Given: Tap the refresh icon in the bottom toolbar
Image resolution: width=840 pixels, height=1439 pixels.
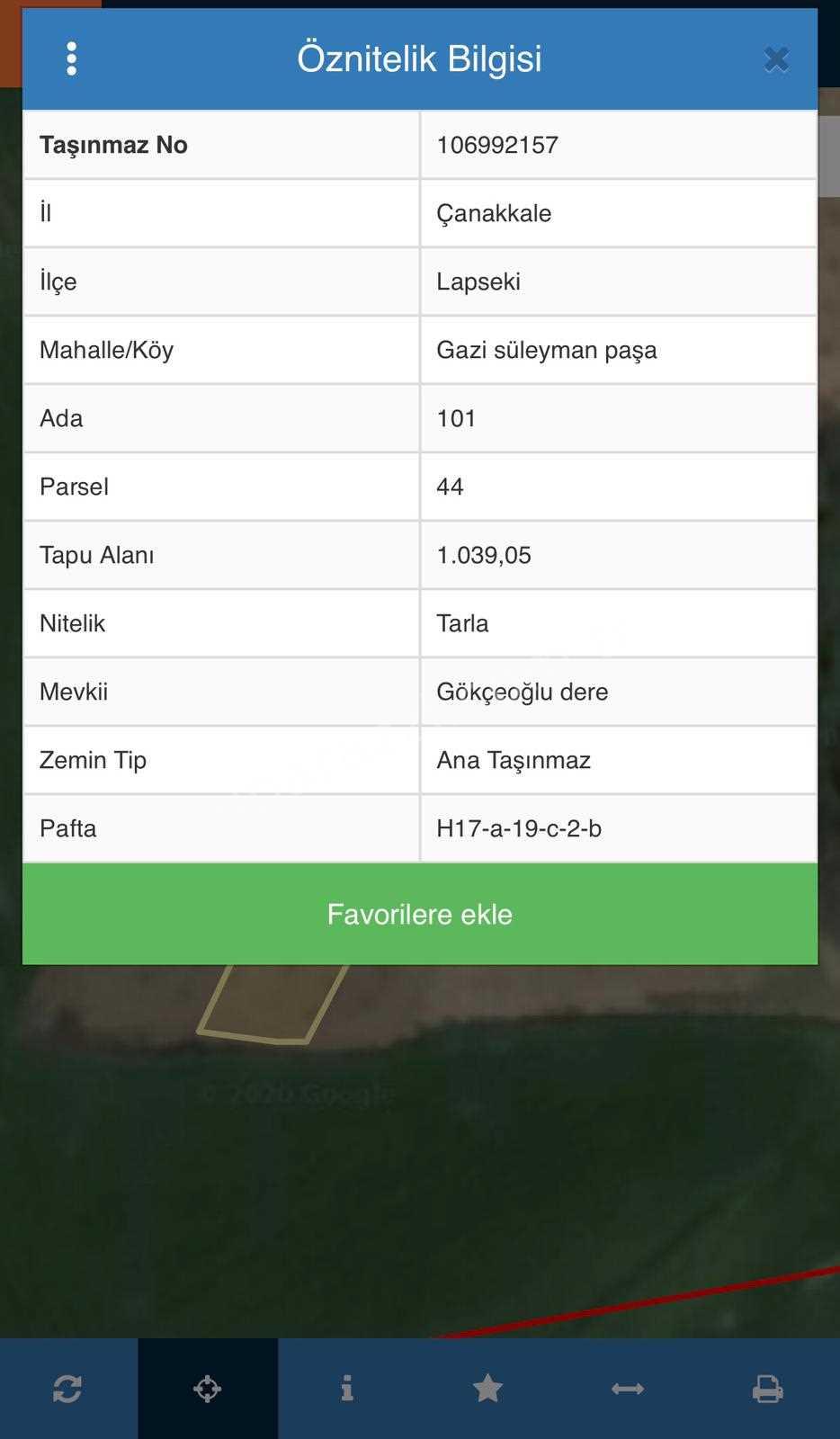Looking at the screenshot, I should 67,1389.
